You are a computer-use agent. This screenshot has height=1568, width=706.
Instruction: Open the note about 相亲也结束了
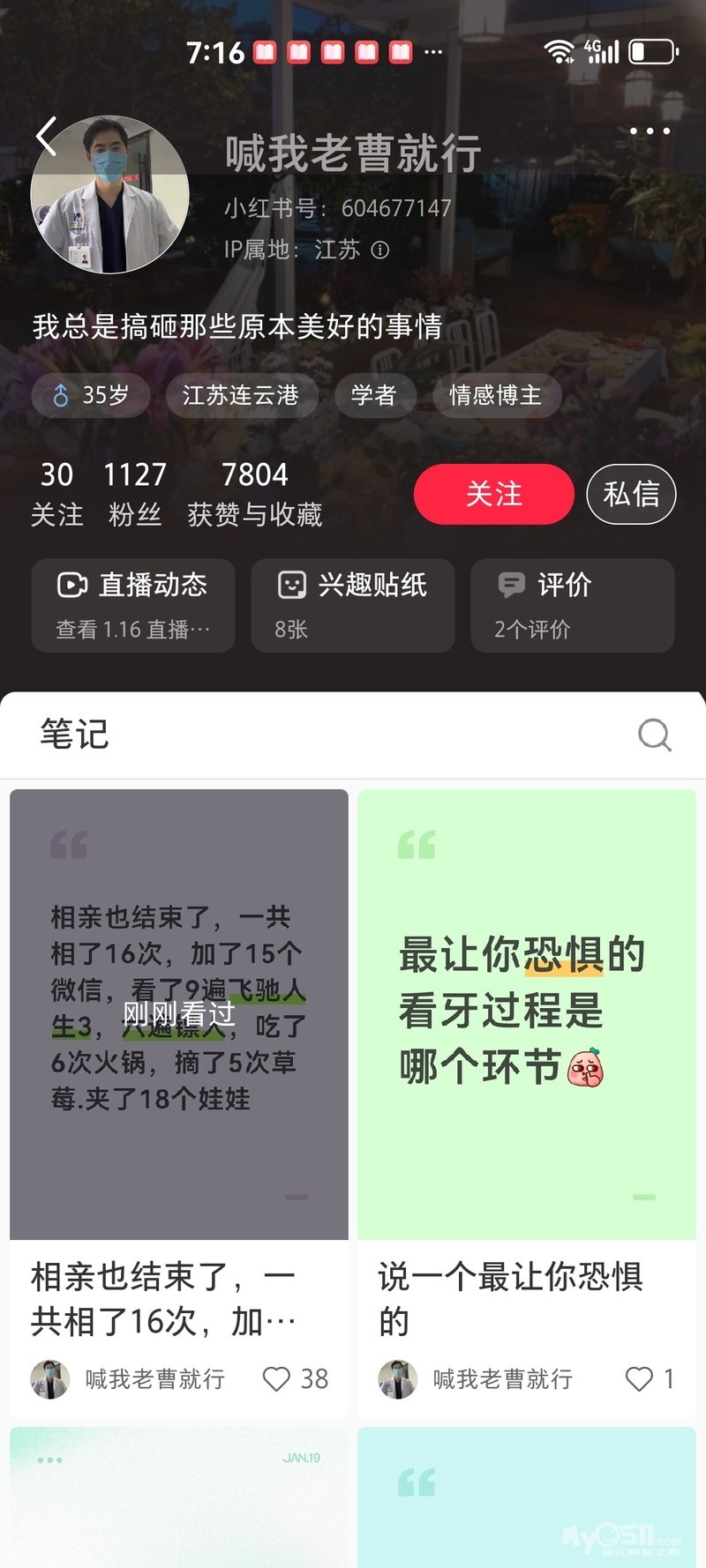pos(179,1014)
